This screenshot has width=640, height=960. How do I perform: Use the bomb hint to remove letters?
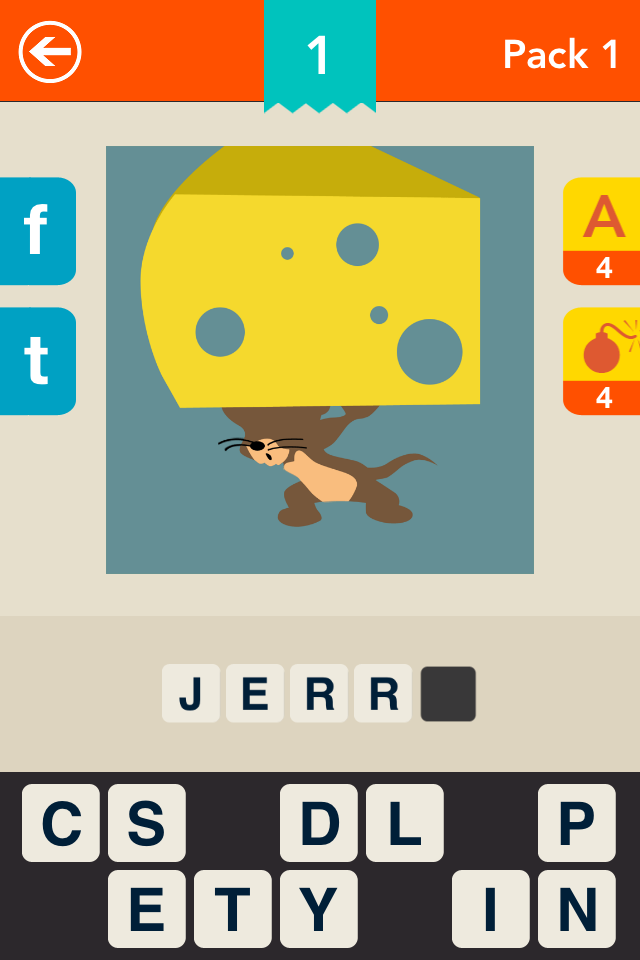[603, 361]
